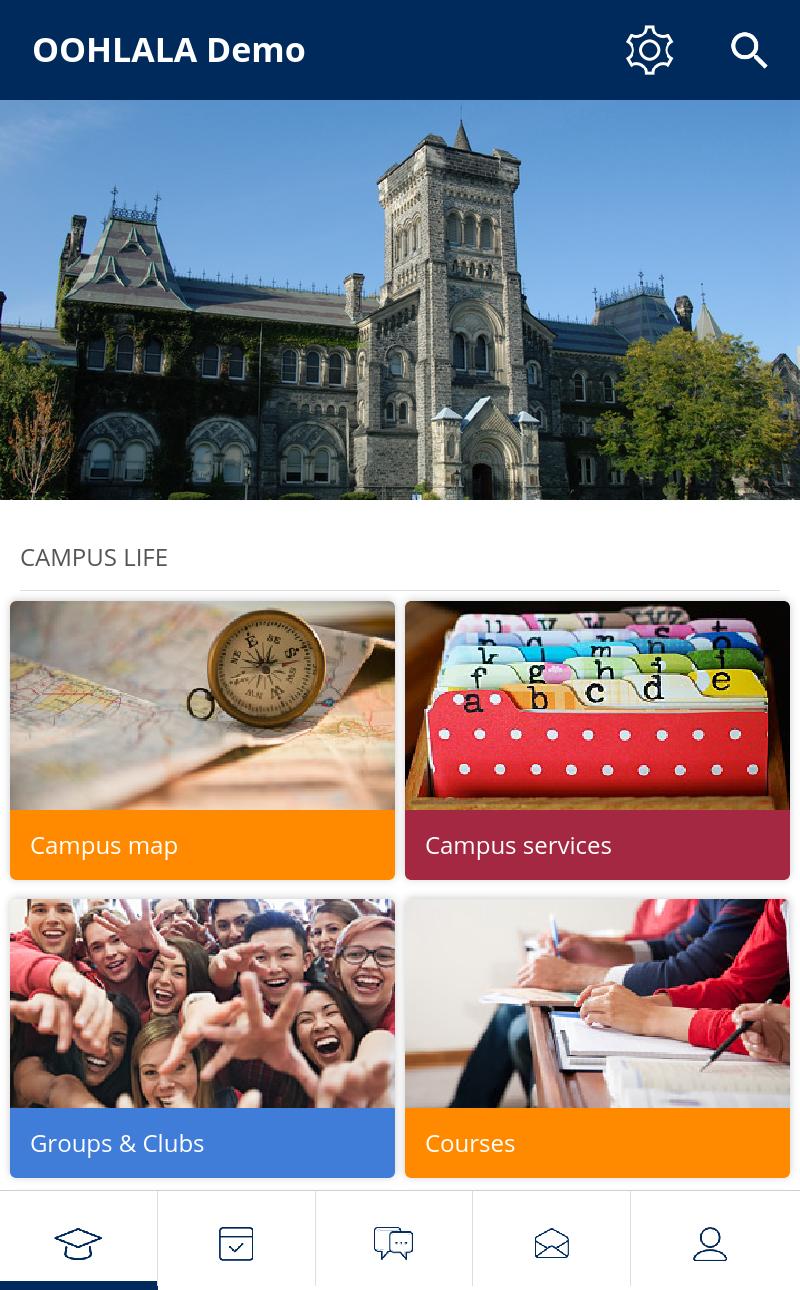Open the search magnifier
Image resolution: width=800 pixels, height=1290 pixels.
point(748,50)
